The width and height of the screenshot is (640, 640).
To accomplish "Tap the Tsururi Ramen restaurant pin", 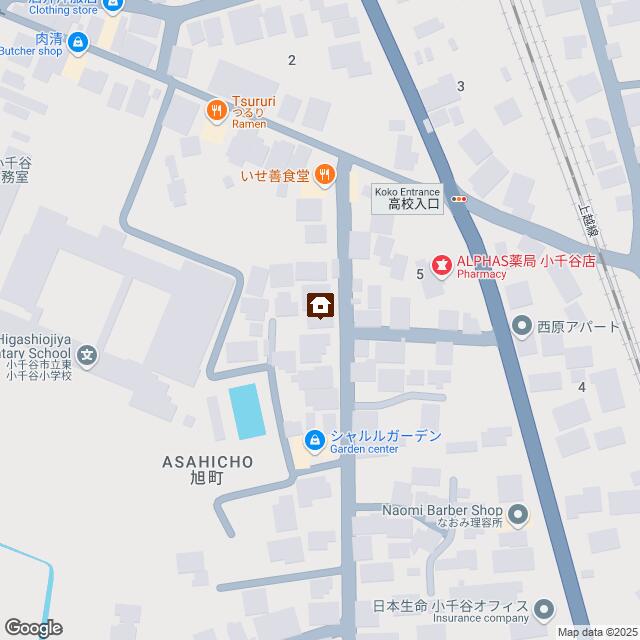I will pyautogui.click(x=215, y=109).
